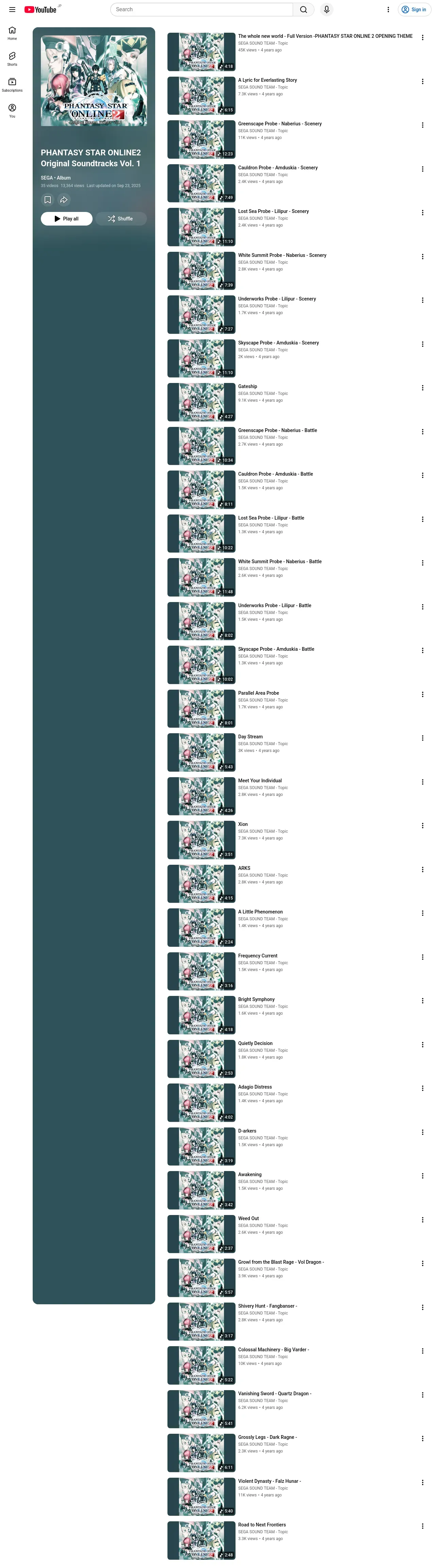The image size is (437, 1568).
Task: Play all videos in the album
Action: click(x=66, y=218)
